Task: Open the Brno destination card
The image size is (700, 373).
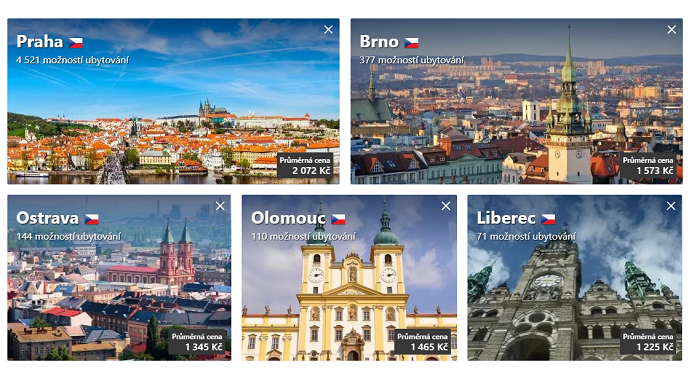Action: [x=517, y=101]
